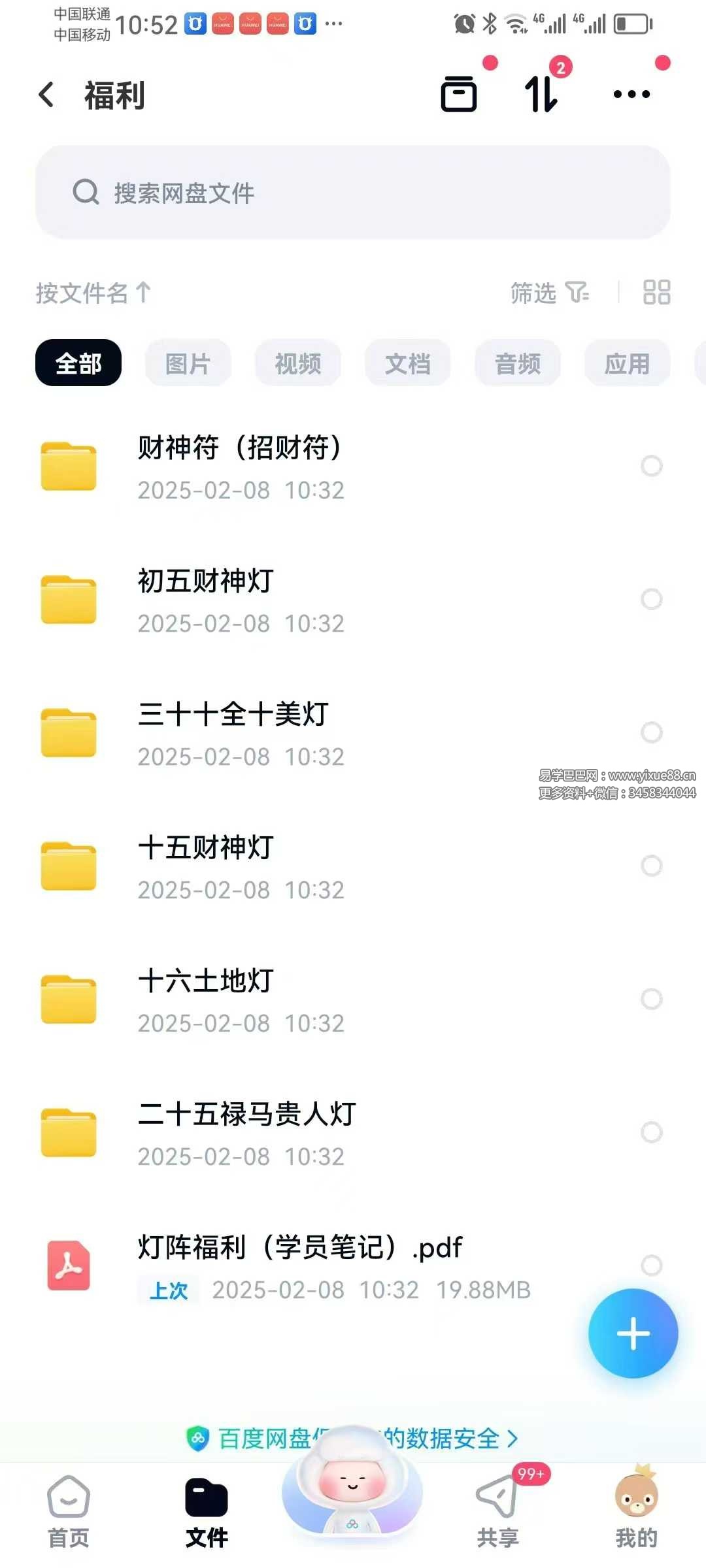Show only 视频 files
Image resolution: width=706 pixels, height=1568 pixels.
click(298, 363)
